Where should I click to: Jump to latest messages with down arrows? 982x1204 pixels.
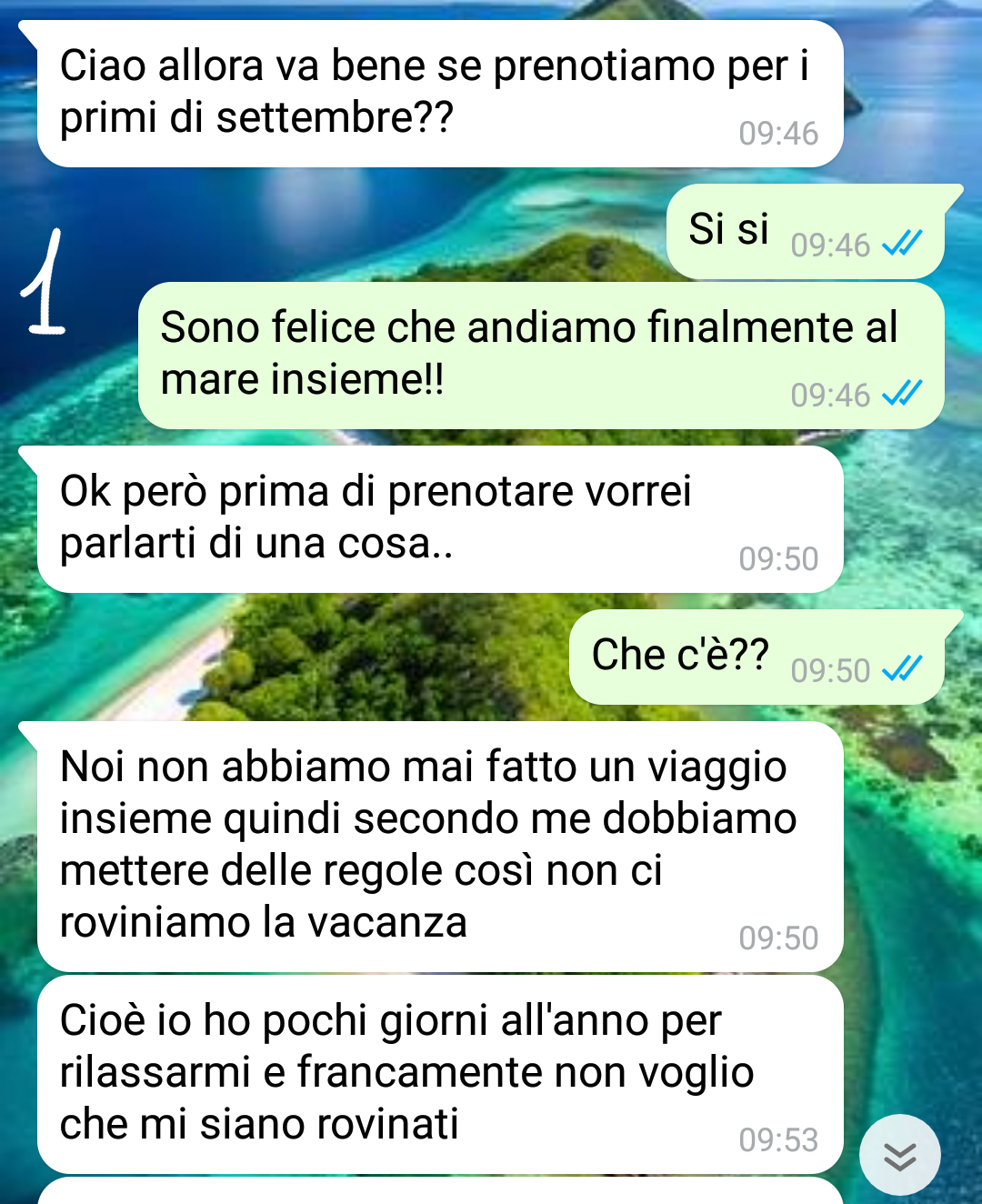pos(899,1155)
